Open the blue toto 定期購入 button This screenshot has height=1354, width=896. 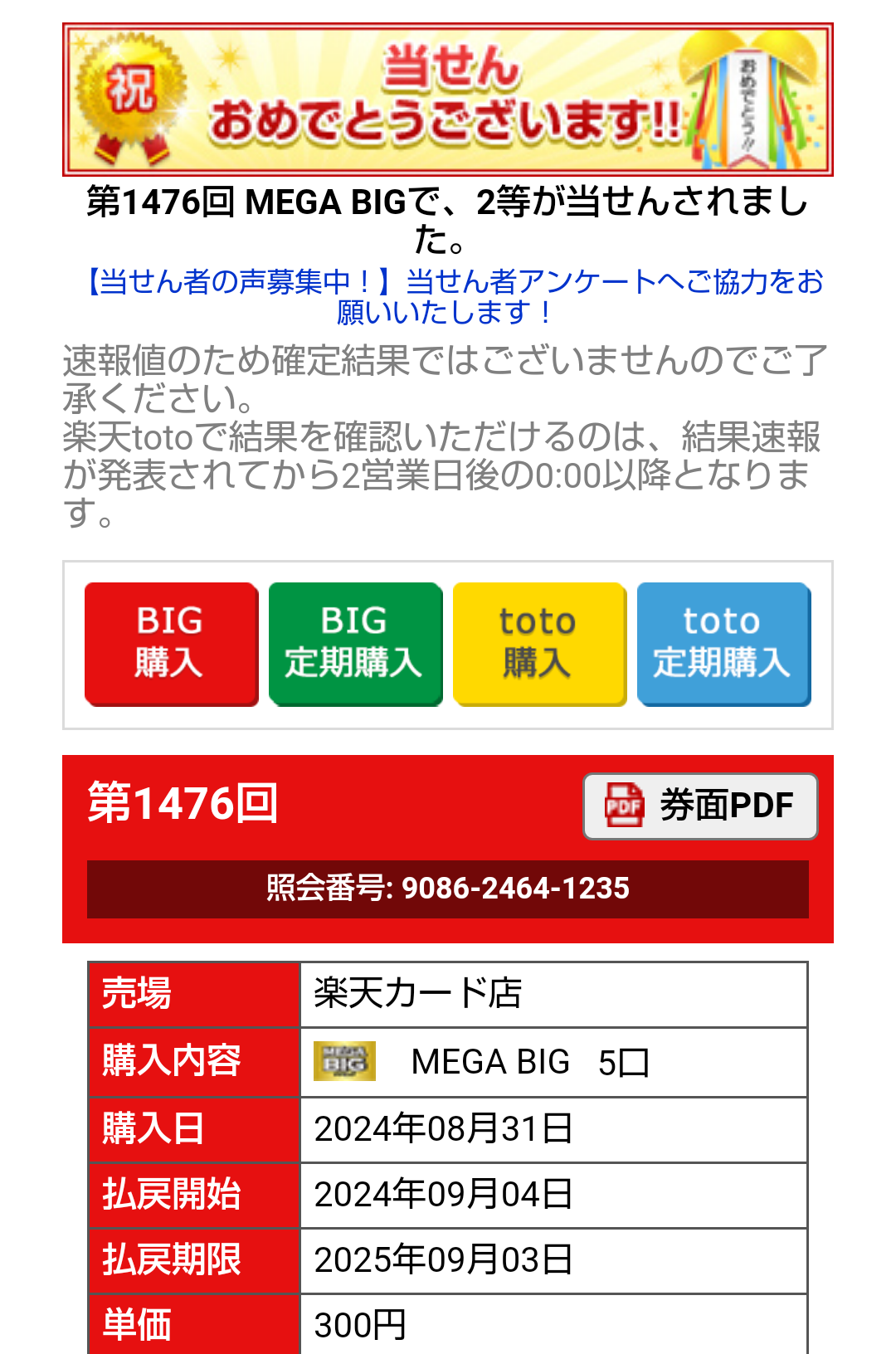(723, 644)
